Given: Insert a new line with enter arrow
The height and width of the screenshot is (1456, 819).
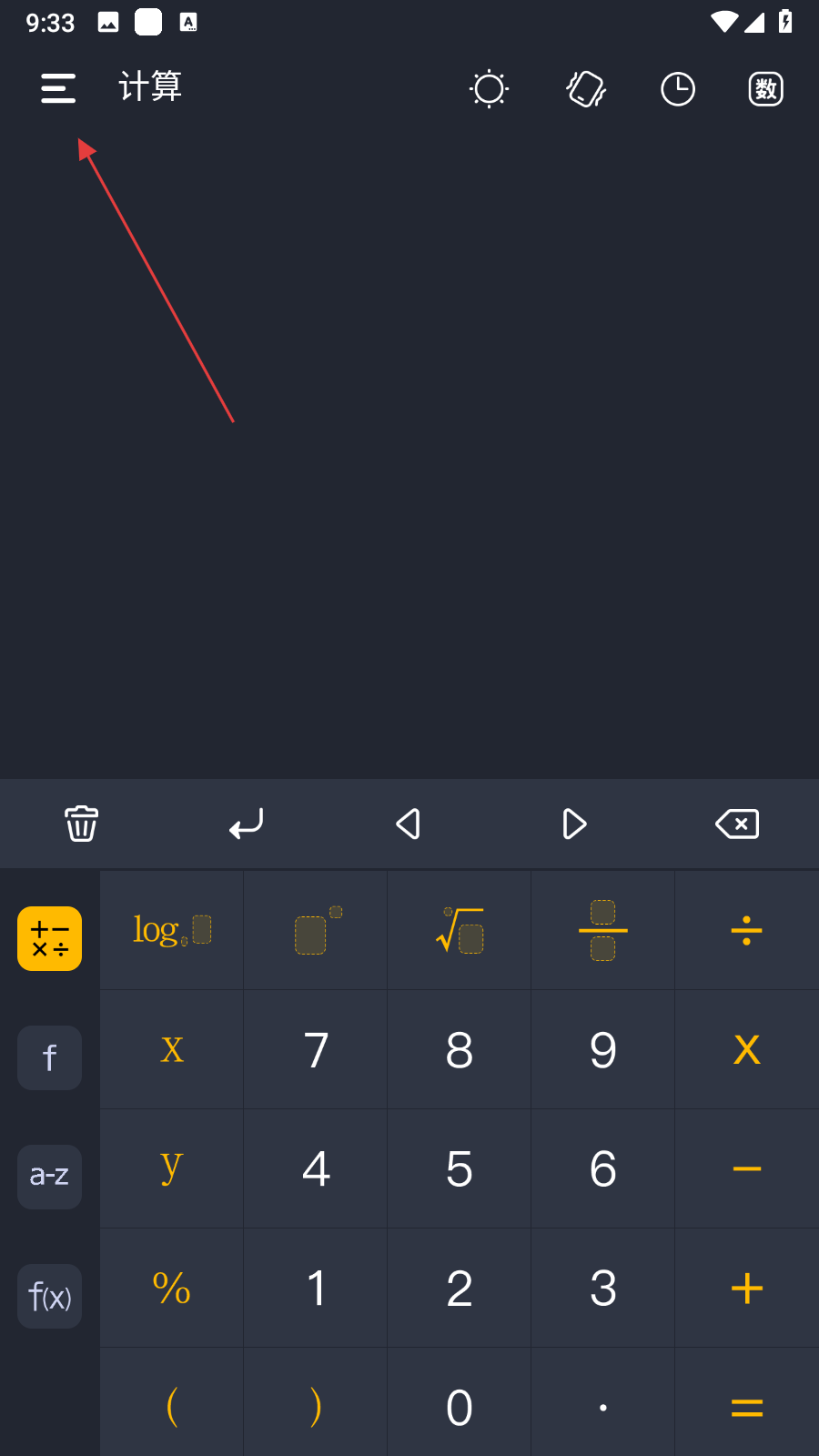Looking at the screenshot, I should click(246, 824).
